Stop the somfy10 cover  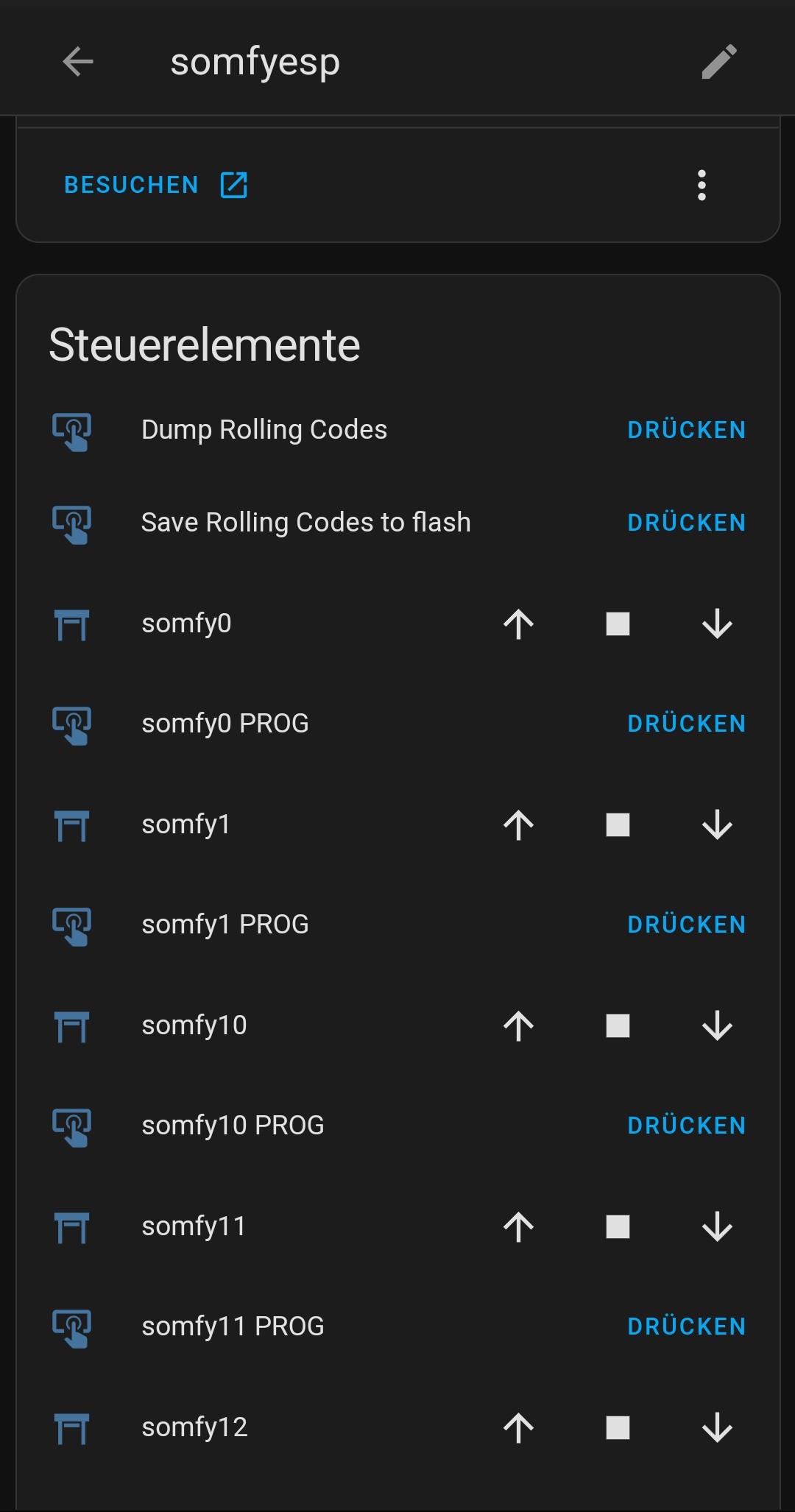click(617, 1026)
